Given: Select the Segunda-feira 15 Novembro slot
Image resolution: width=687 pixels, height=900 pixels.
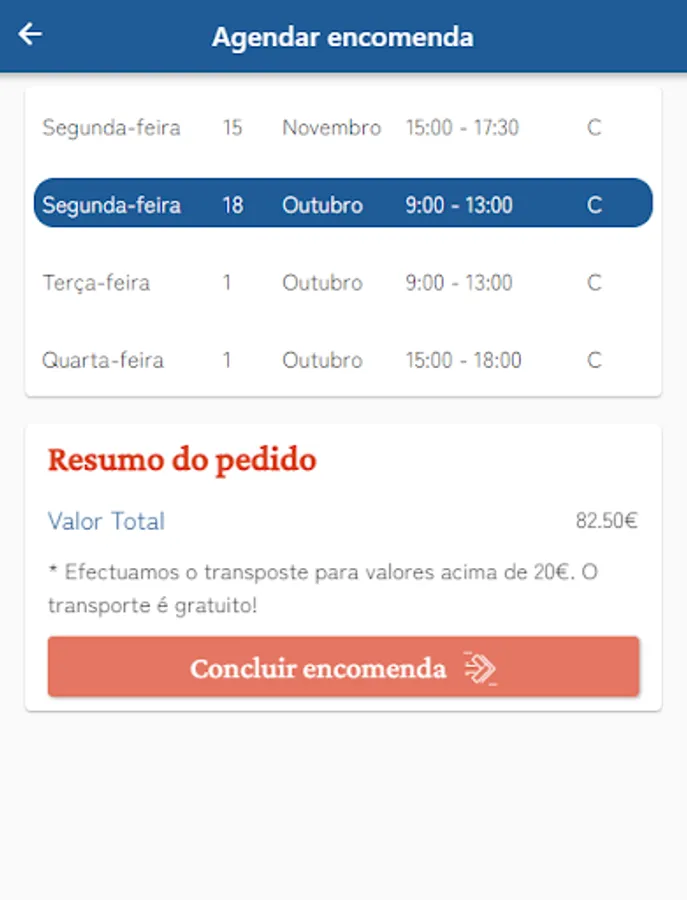Looking at the screenshot, I should [343, 128].
